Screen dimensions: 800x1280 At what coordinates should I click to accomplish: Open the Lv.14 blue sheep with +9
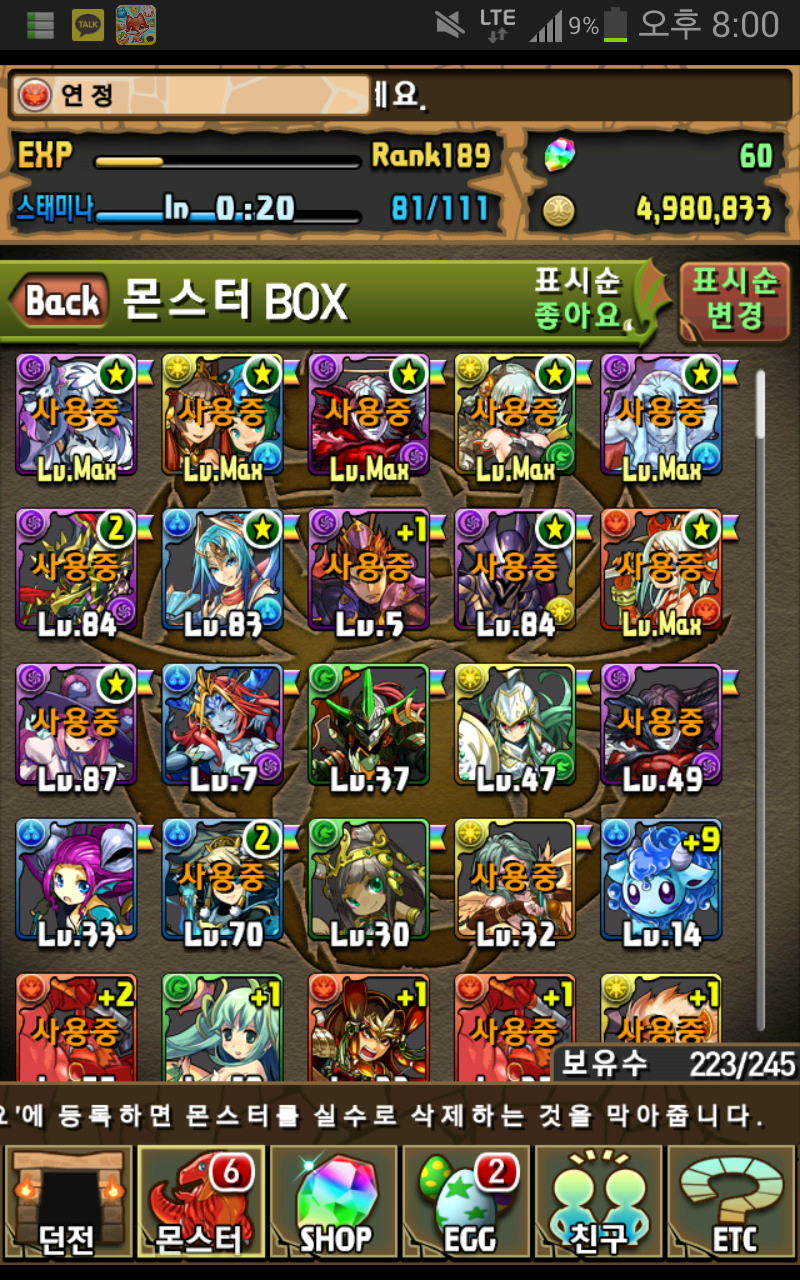[660, 881]
